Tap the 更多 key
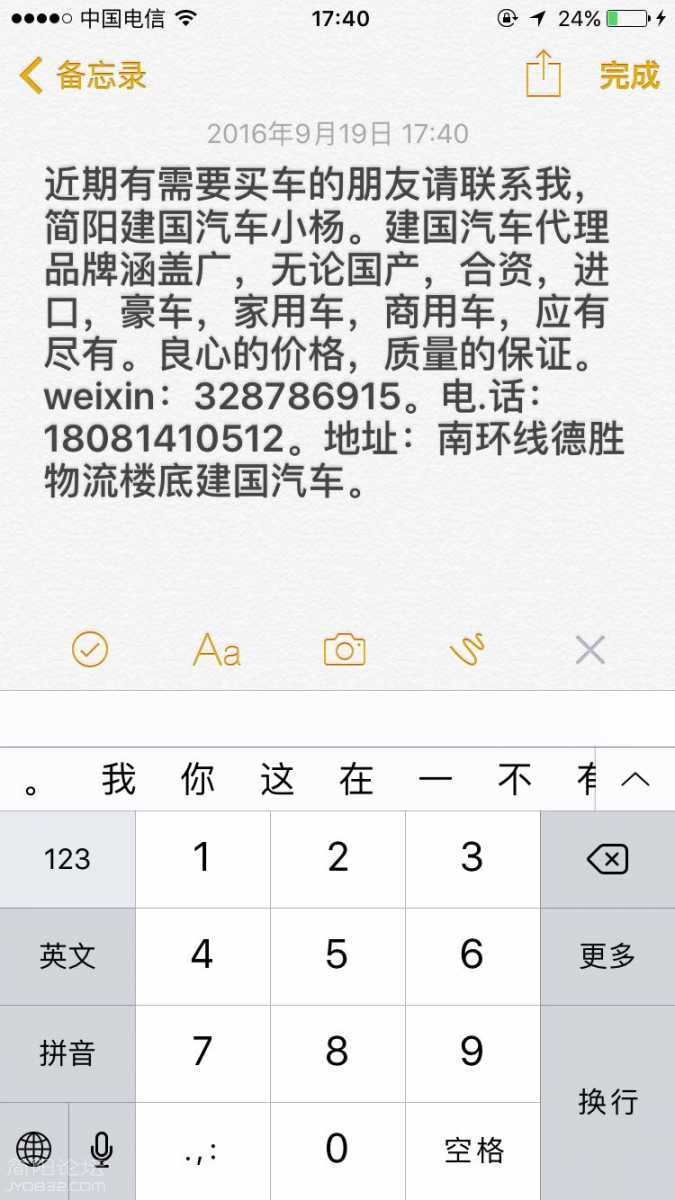The image size is (675, 1200). [607, 956]
